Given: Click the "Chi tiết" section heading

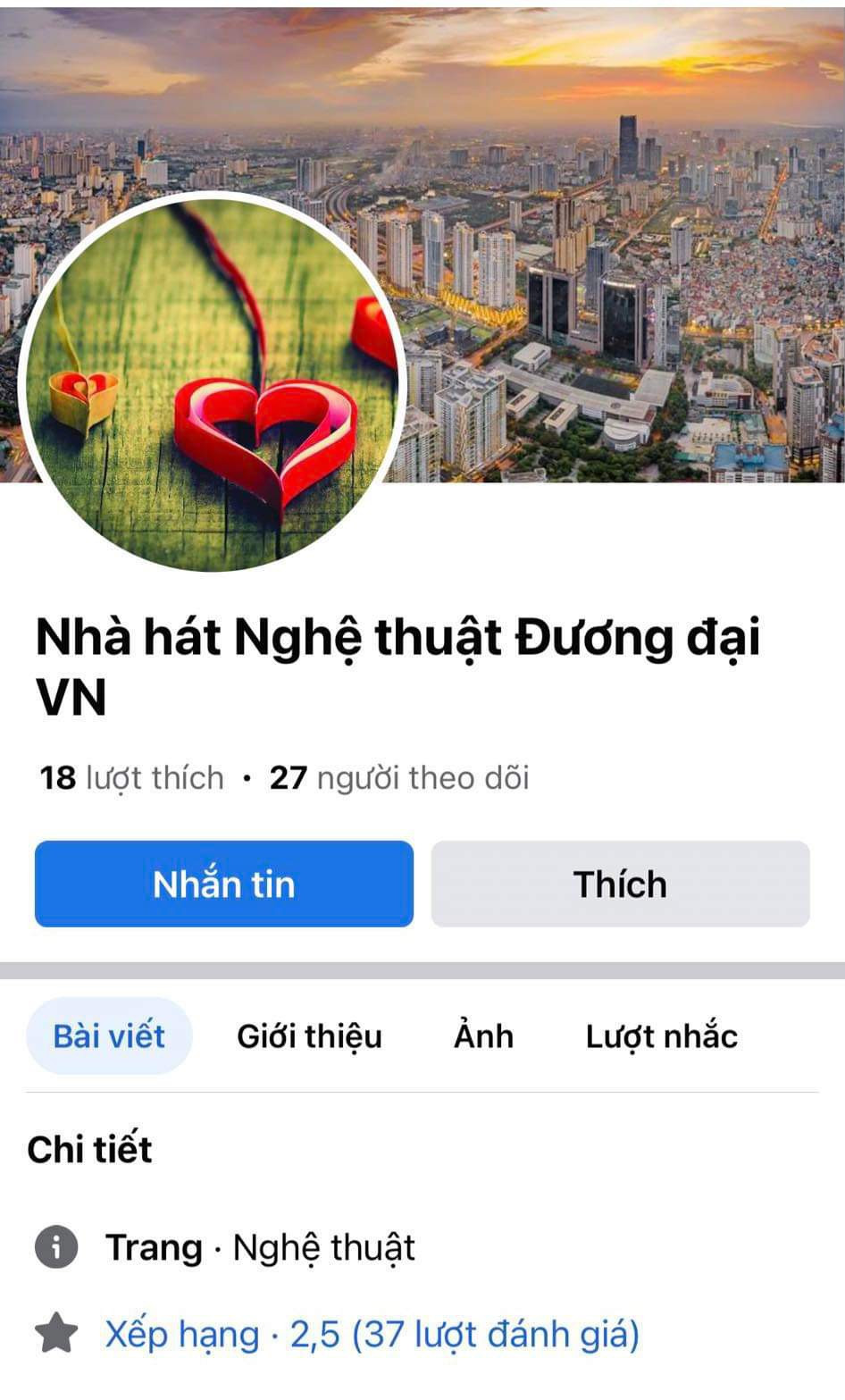Looking at the screenshot, I should pos(89,1149).
